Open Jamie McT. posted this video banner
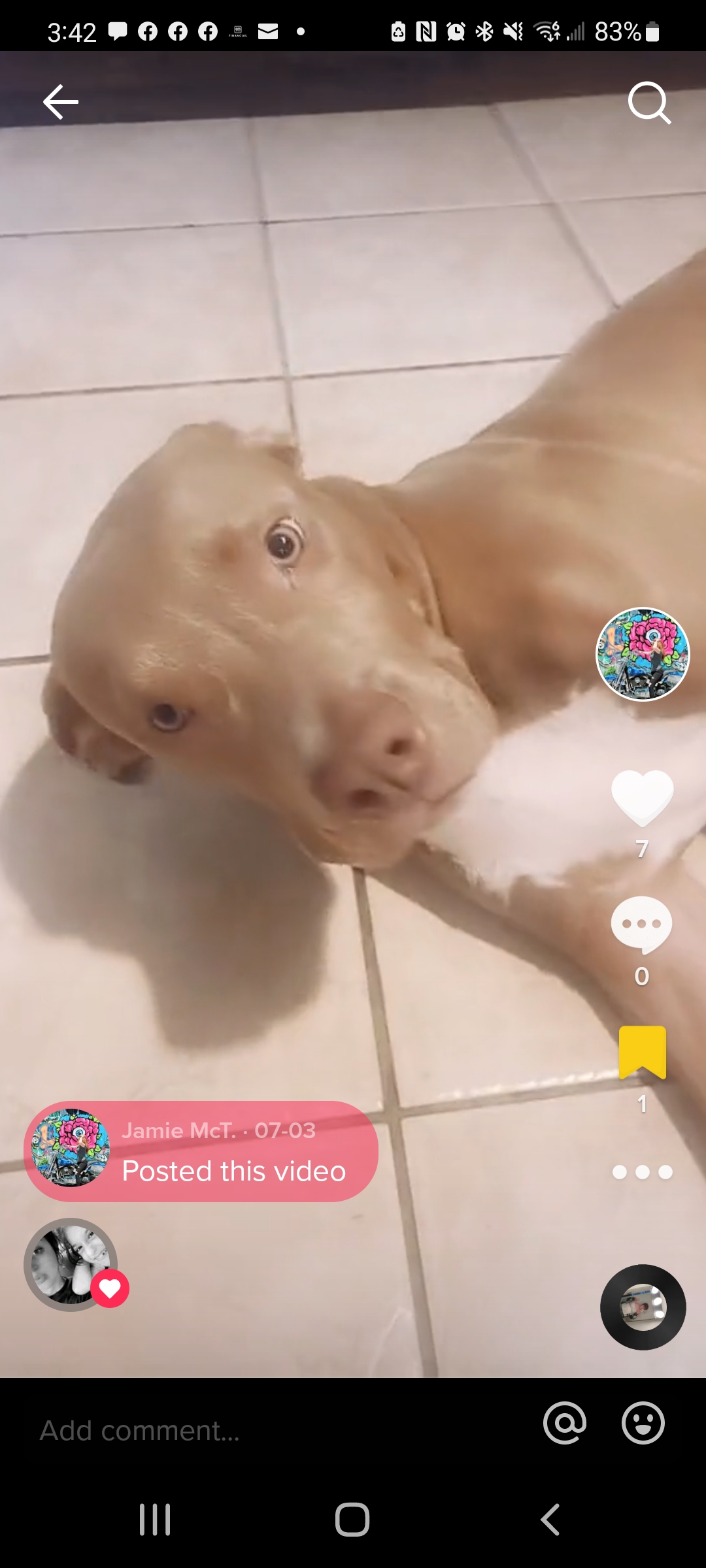The width and height of the screenshot is (706, 1568). pyautogui.click(x=201, y=1151)
